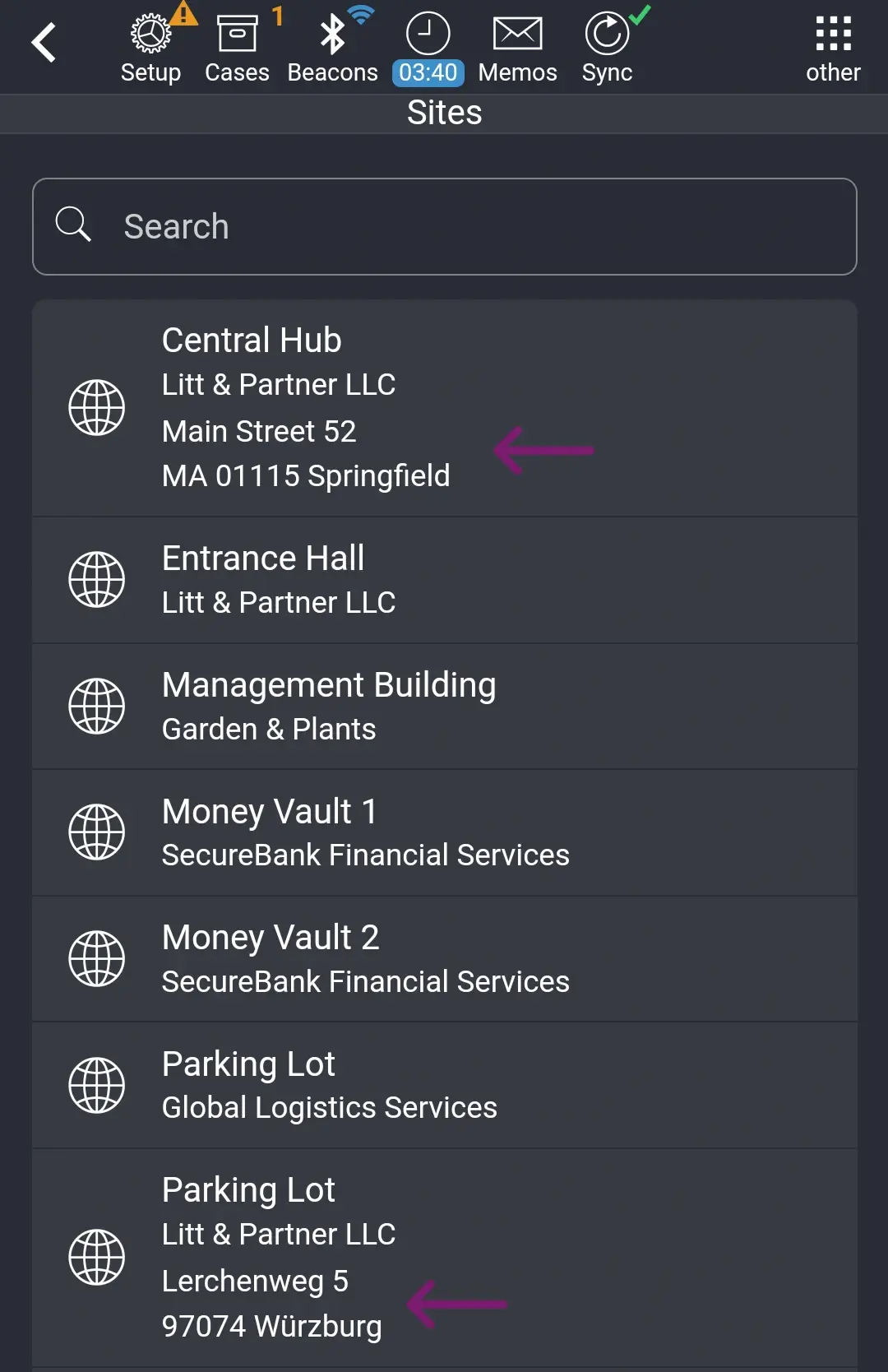Click the search magnifier icon
Screen dimensions: 888x1372
coord(74,225)
